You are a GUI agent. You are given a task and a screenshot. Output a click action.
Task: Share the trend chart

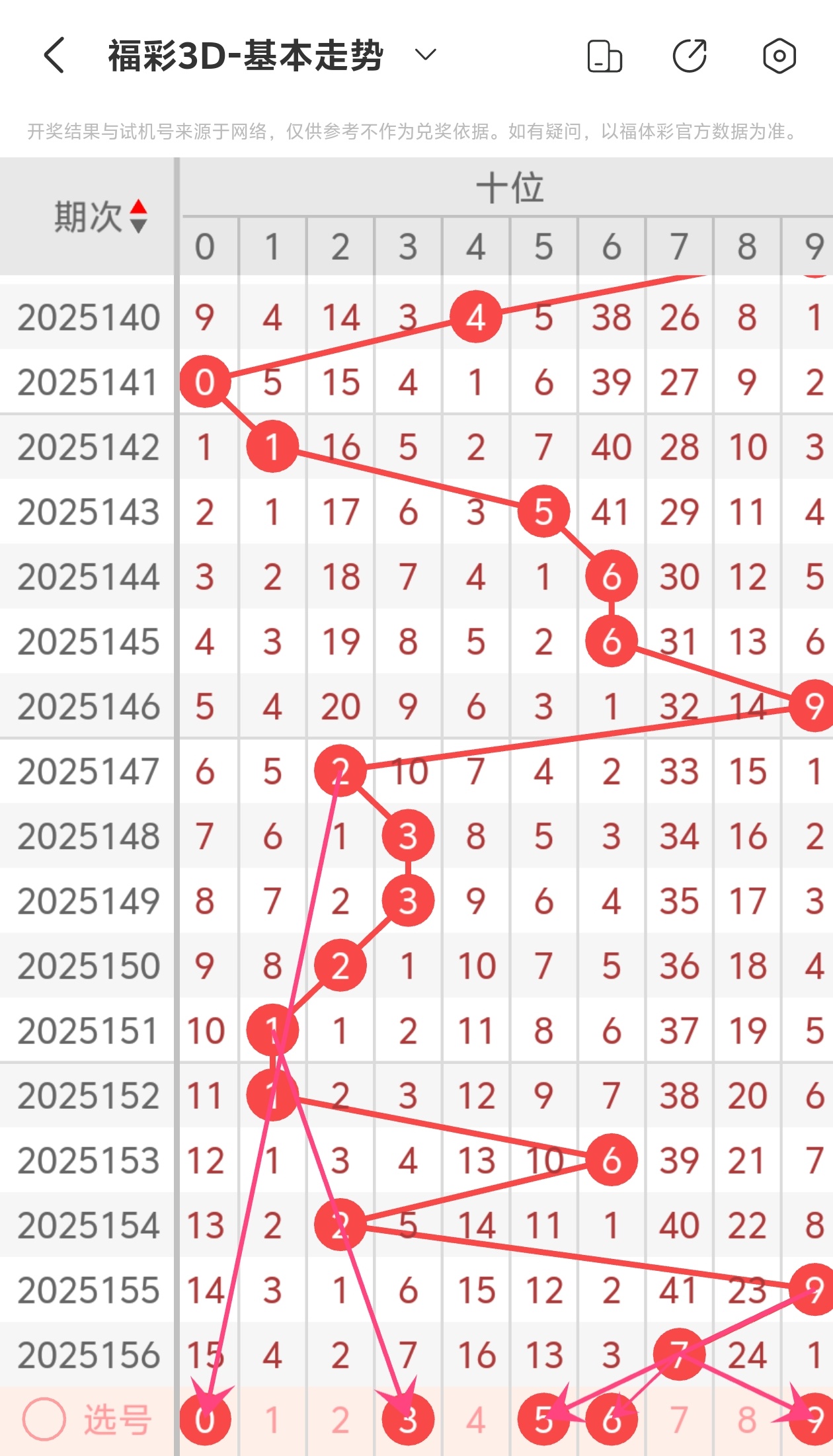(x=690, y=56)
